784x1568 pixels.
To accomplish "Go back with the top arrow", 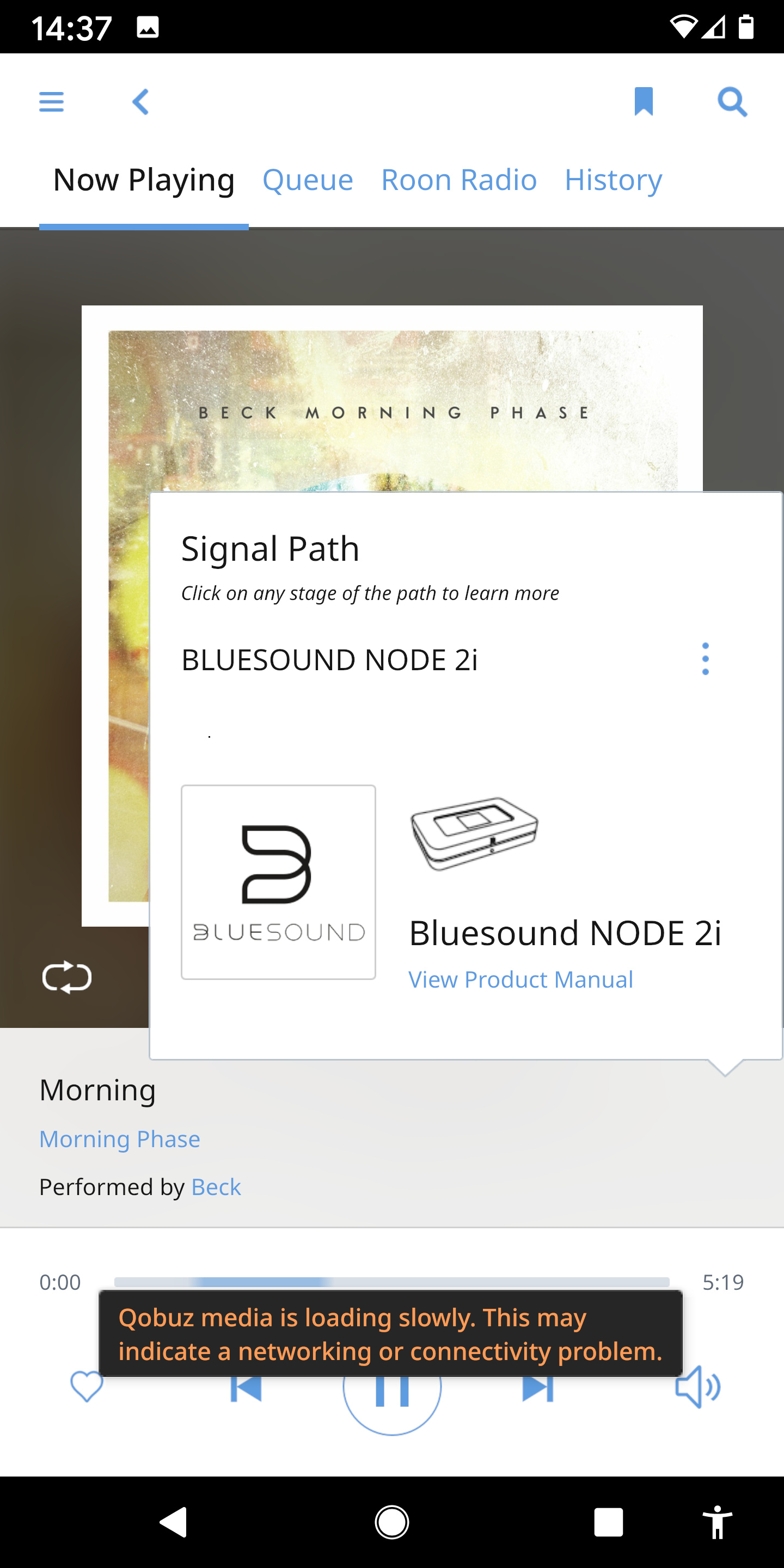I will tap(140, 102).
